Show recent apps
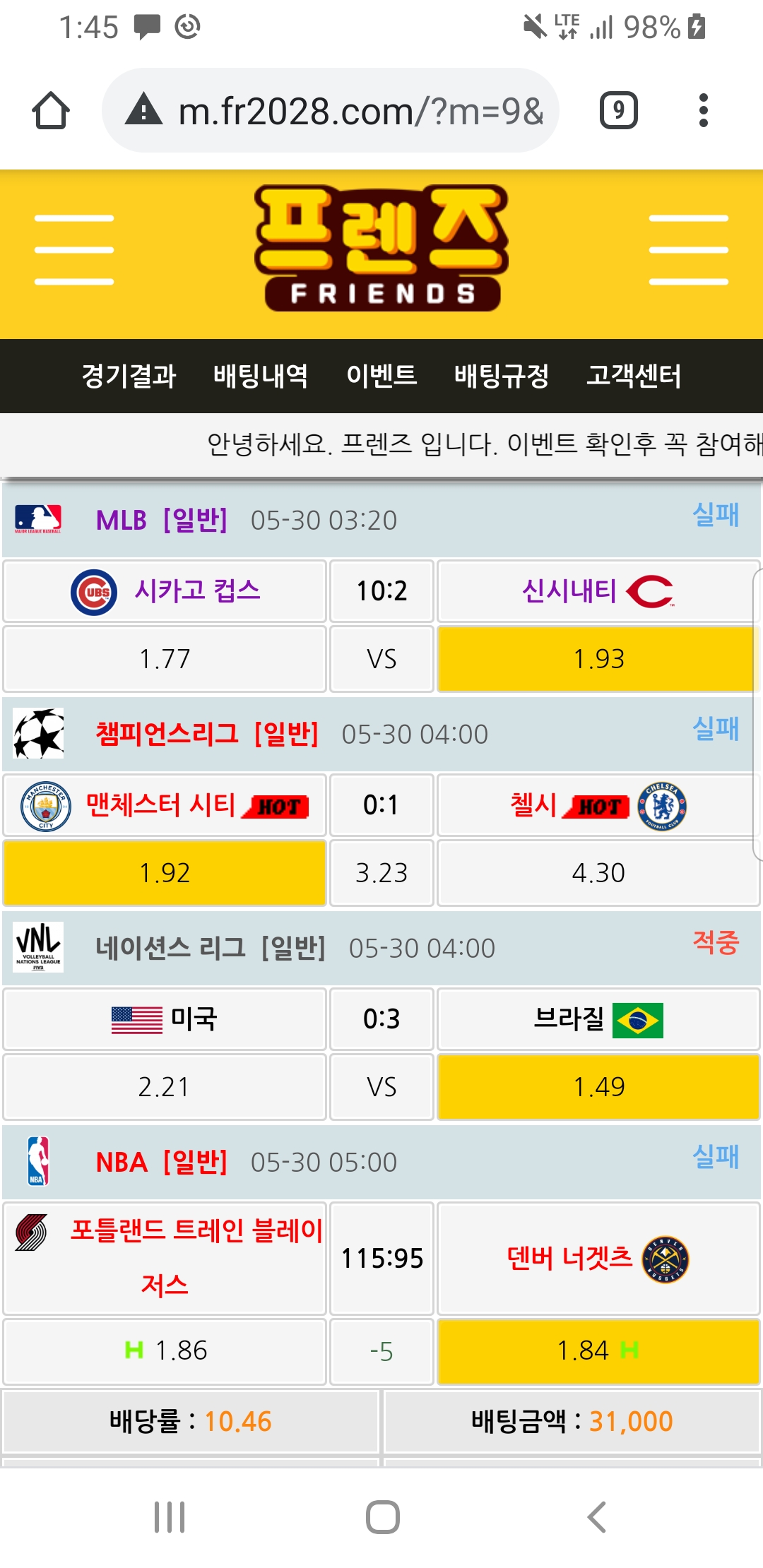Screen dimensions: 763x1568 170,1516
